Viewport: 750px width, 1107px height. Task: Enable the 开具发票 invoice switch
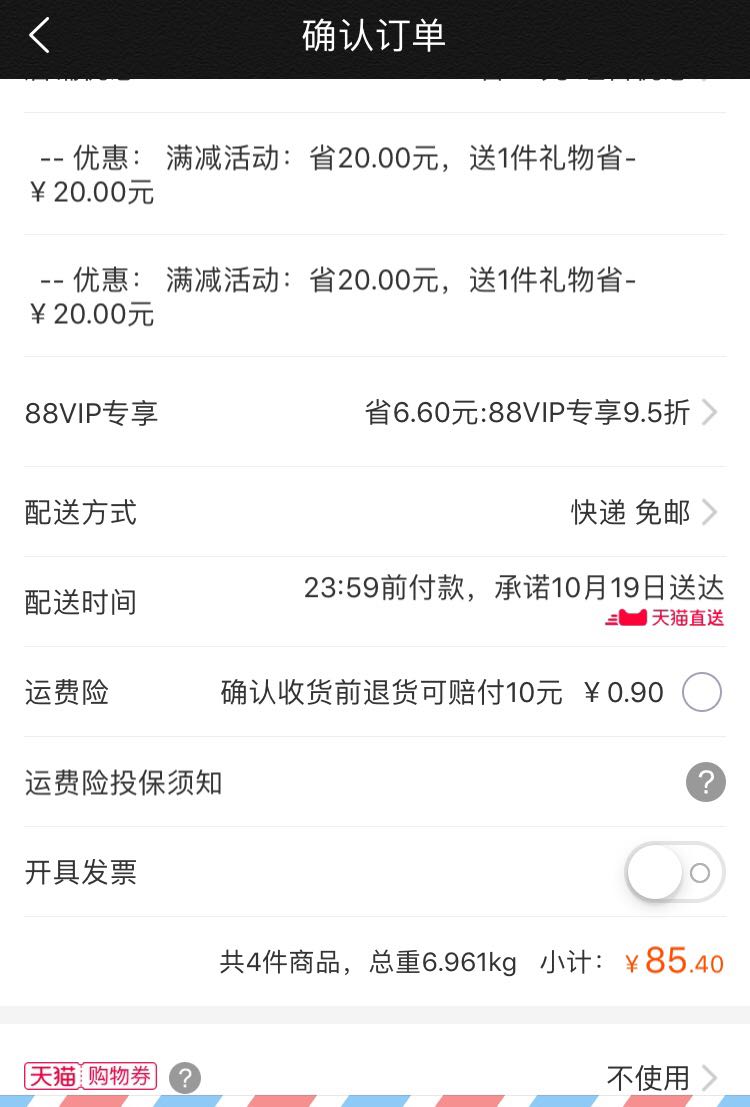click(674, 872)
